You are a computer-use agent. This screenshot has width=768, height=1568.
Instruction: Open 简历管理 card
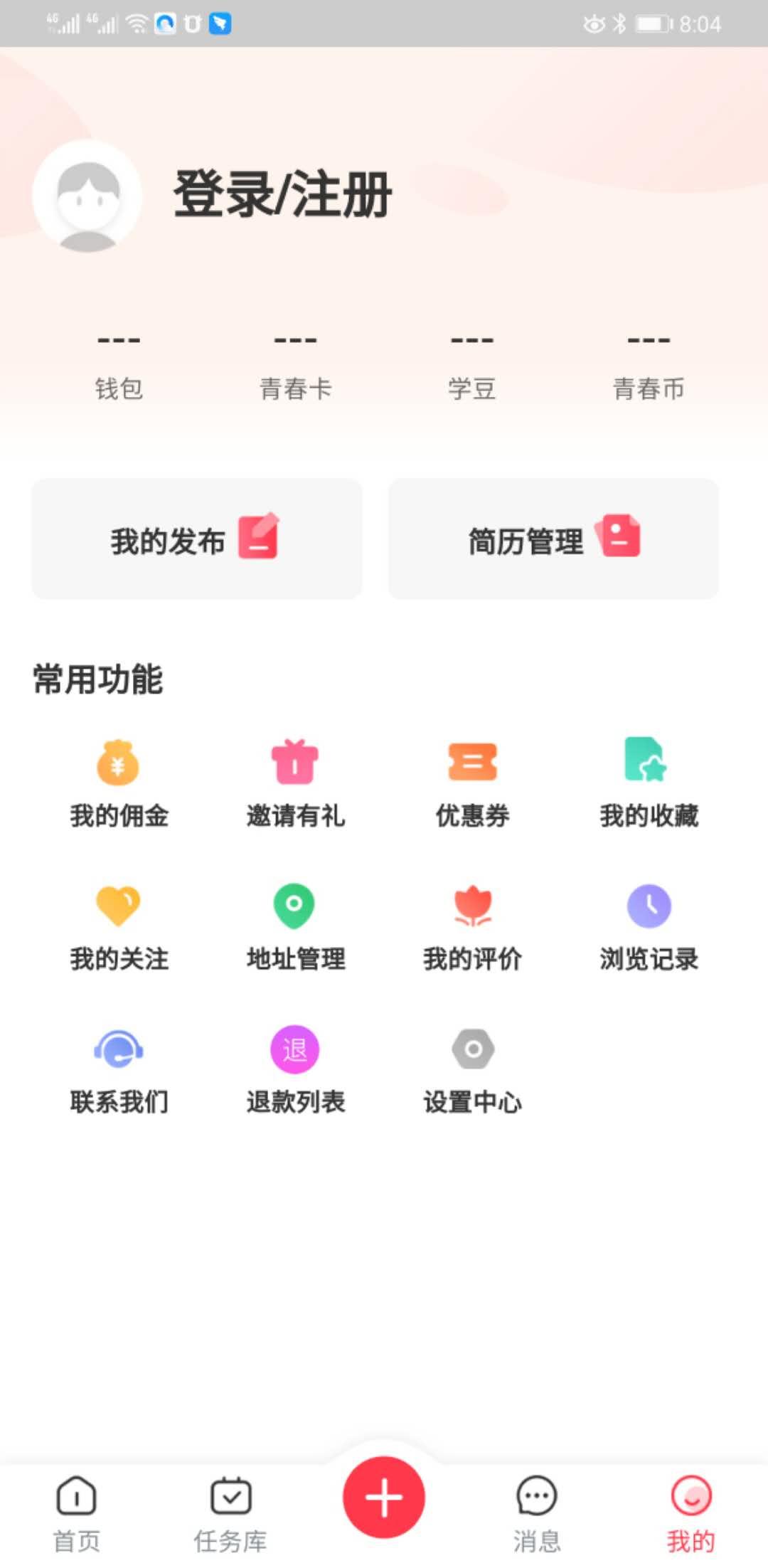[553, 539]
